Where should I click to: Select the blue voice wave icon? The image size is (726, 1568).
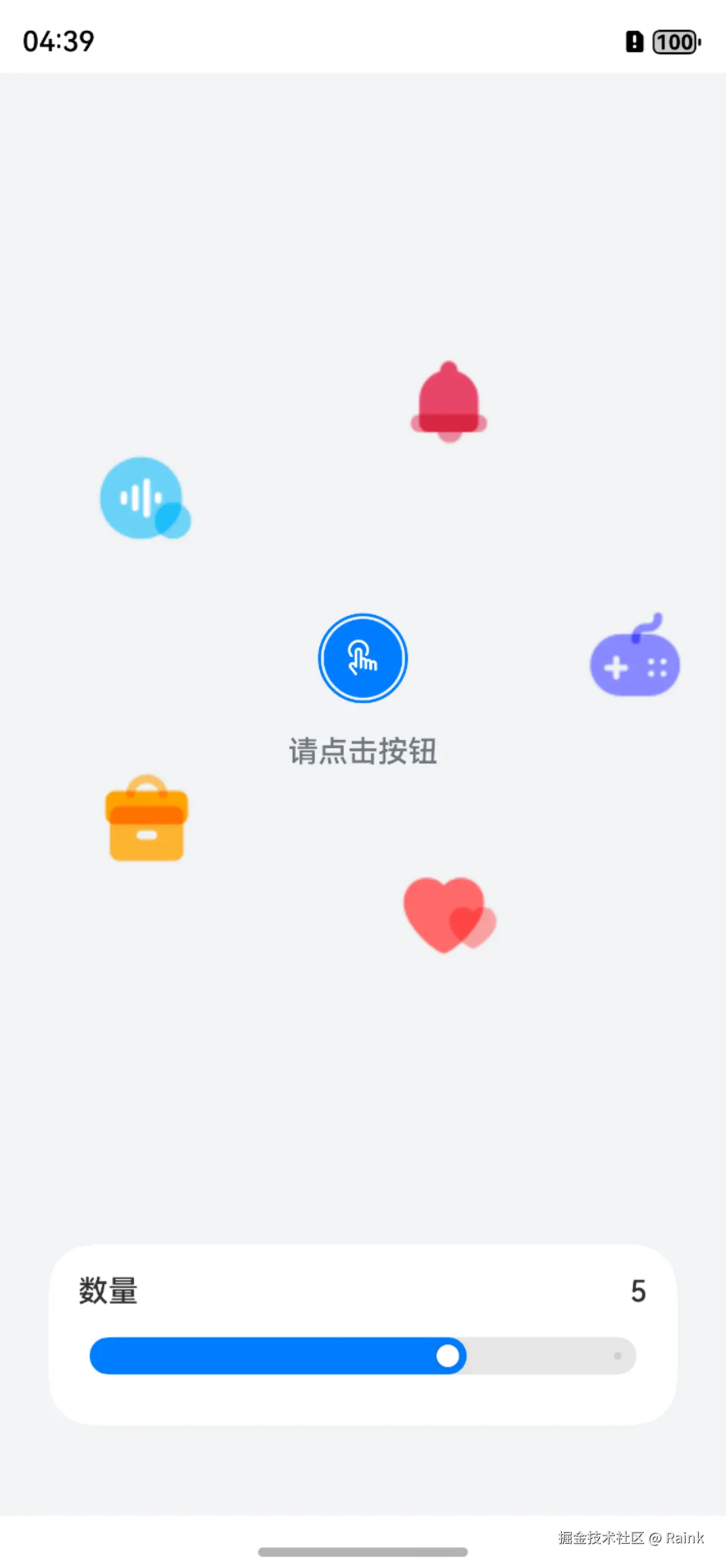[x=144, y=498]
